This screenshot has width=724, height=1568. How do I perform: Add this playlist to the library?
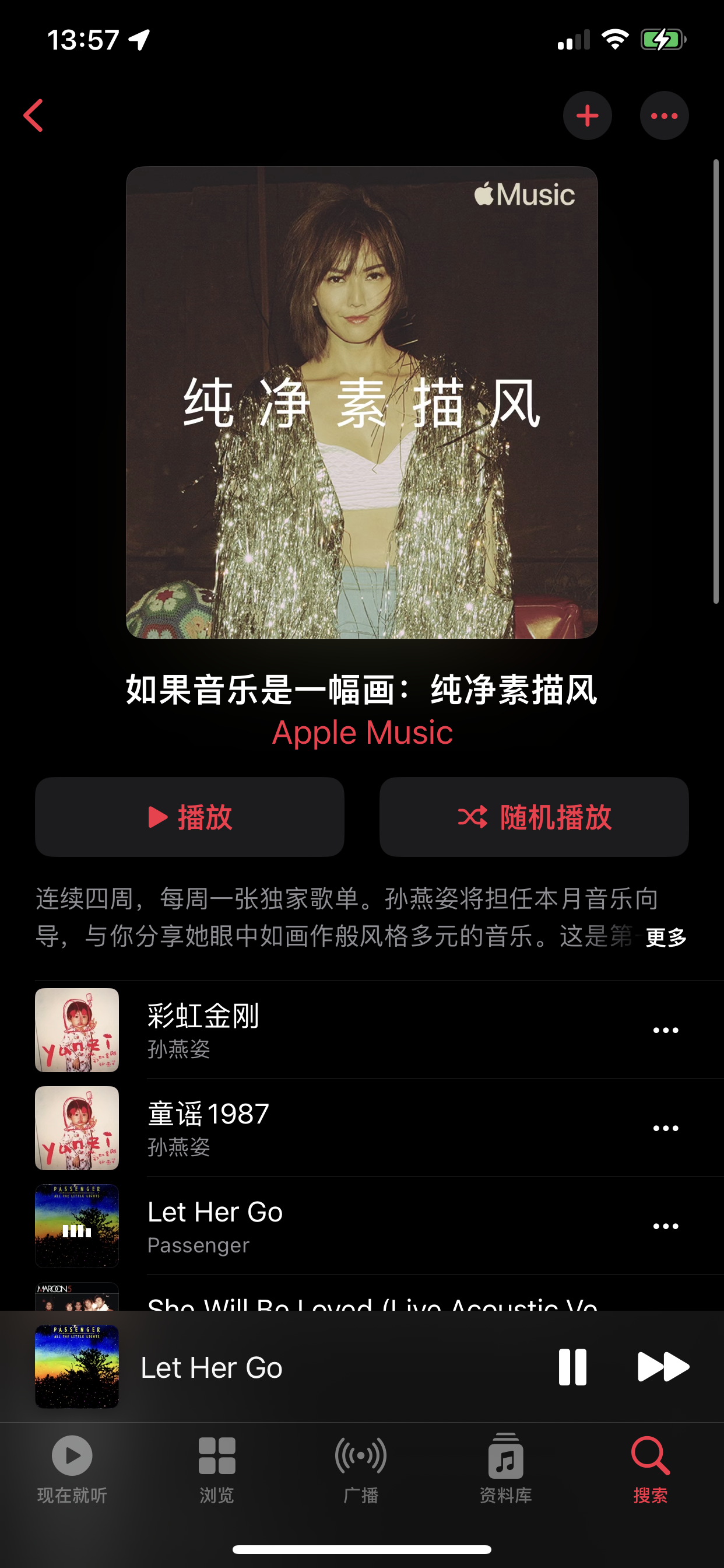tap(587, 116)
